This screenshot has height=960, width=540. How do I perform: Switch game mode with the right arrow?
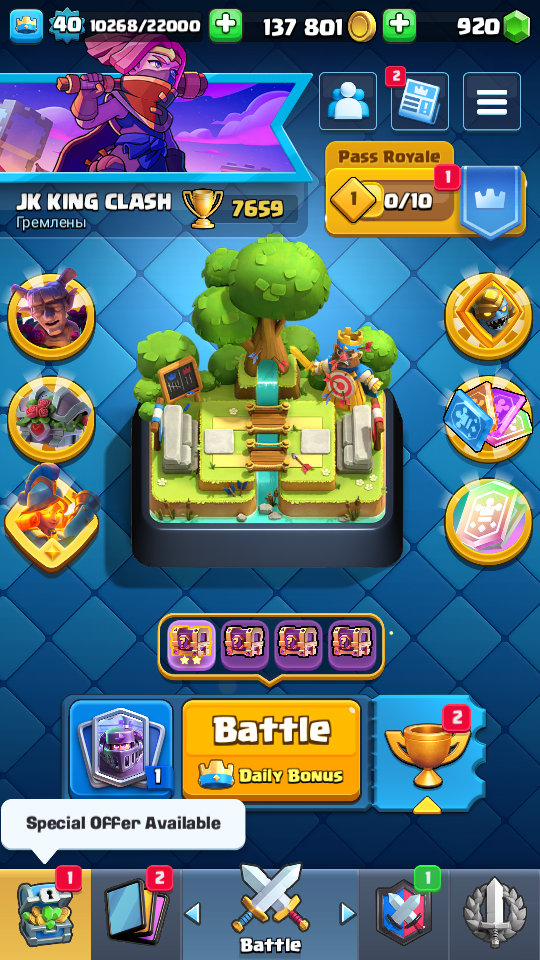click(x=348, y=914)
